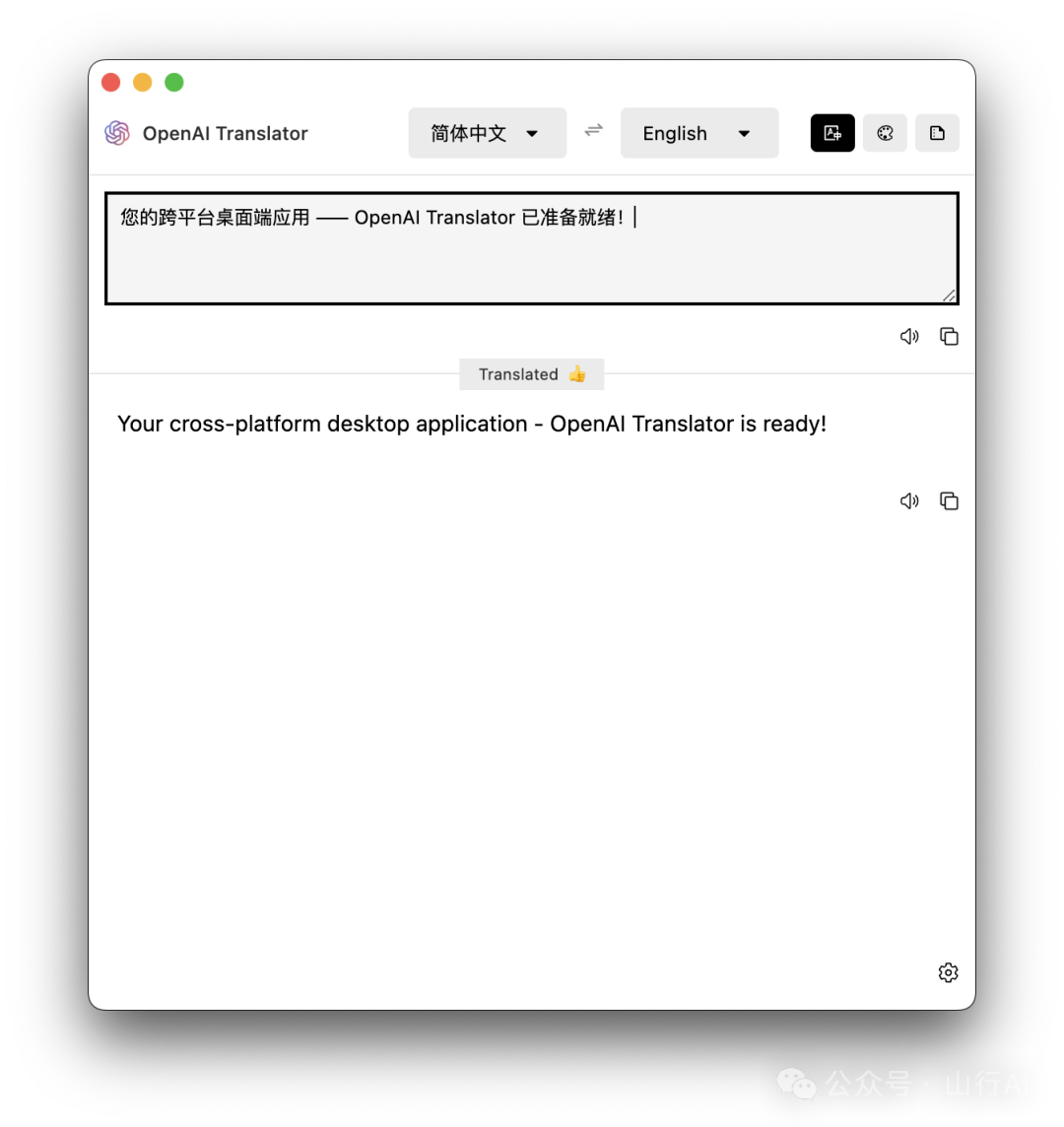
Task: Switch to the summarize mode icon
Action: (x=937, y=133)
